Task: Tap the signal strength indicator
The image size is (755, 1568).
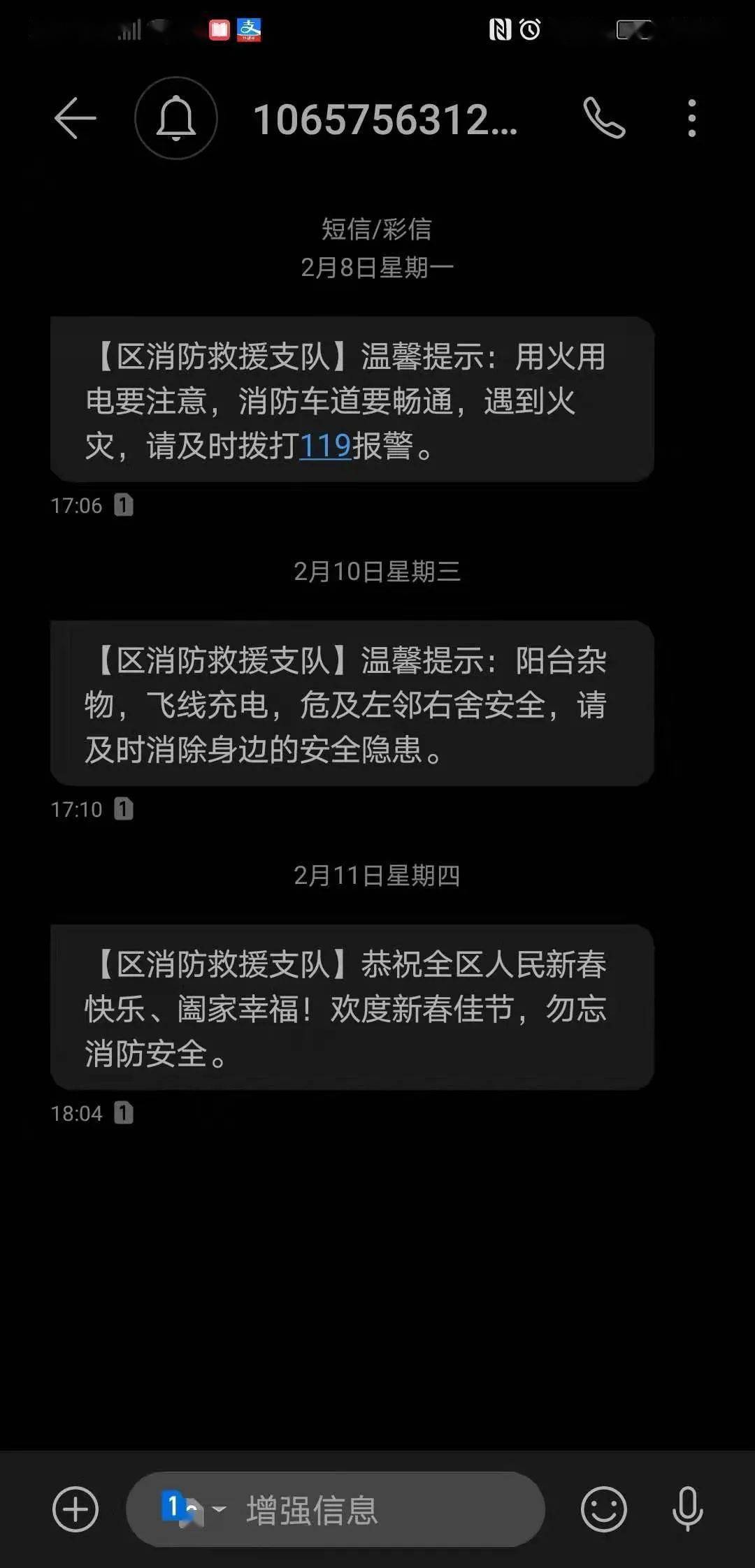Action: coord(129,31)
